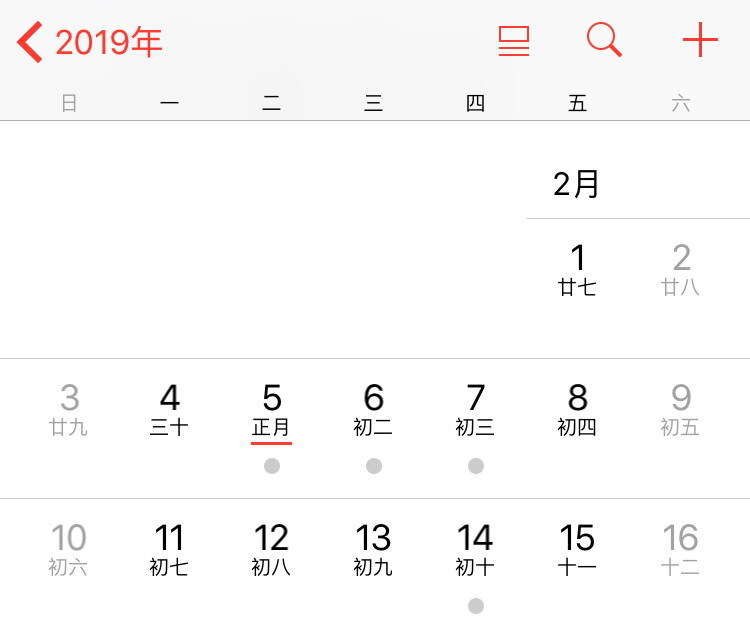
Task: Select February 16 (十二)
Action: pos(681,548)
